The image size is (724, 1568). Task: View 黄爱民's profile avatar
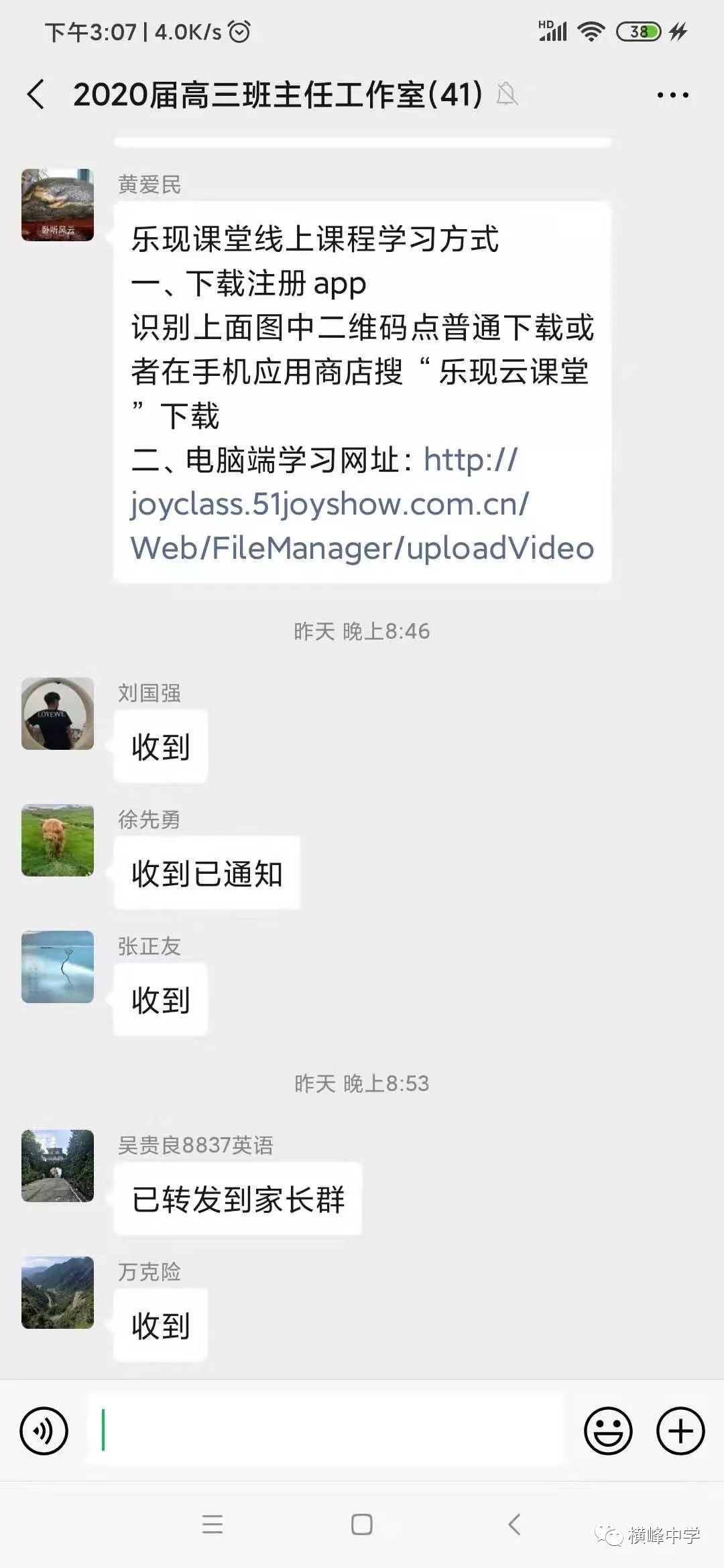[x=58, y=205]
